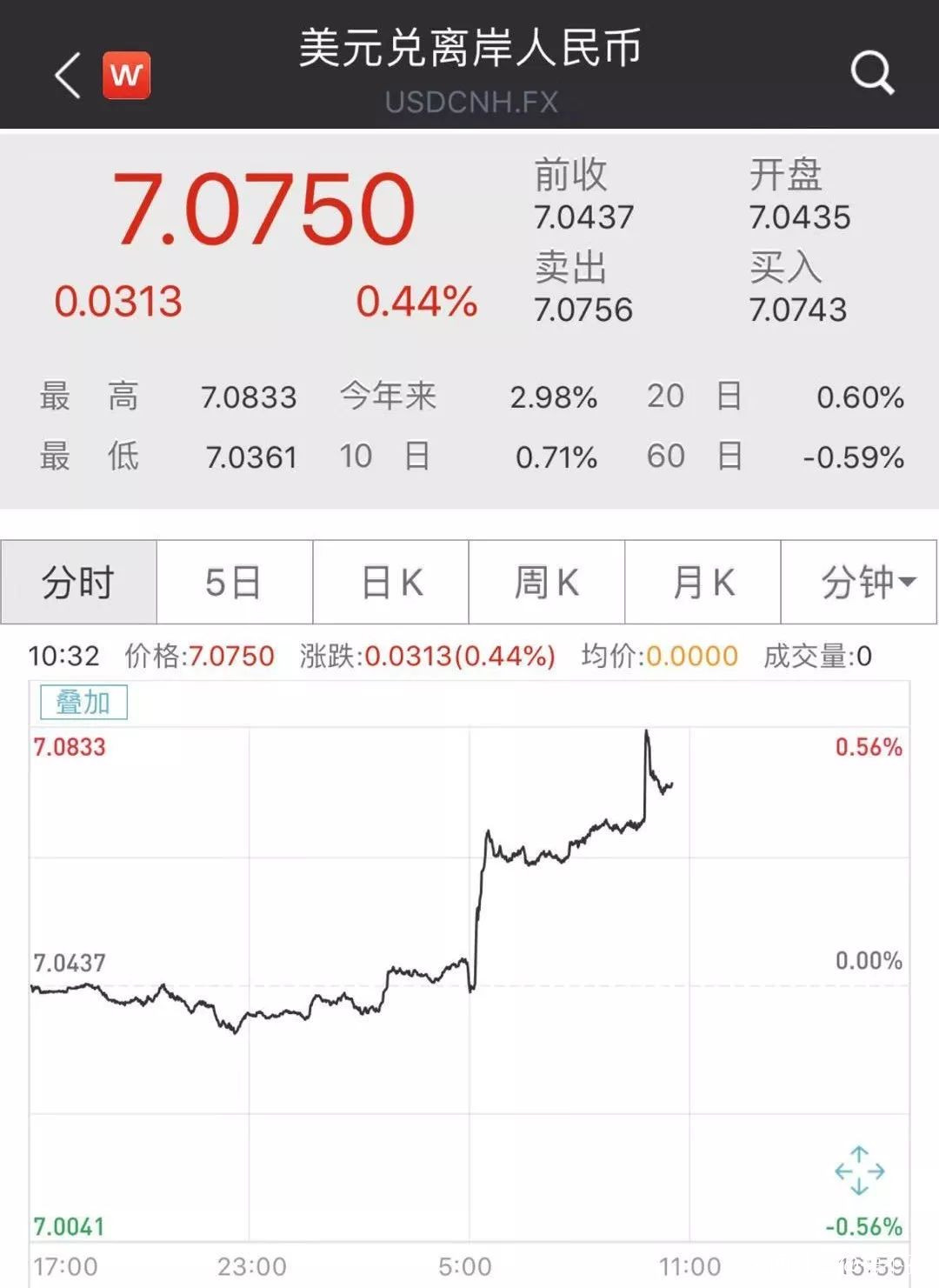Expand the 分钟 minute interval dropdown
The width and height of the screenshot is (939, 1288).
859,582
